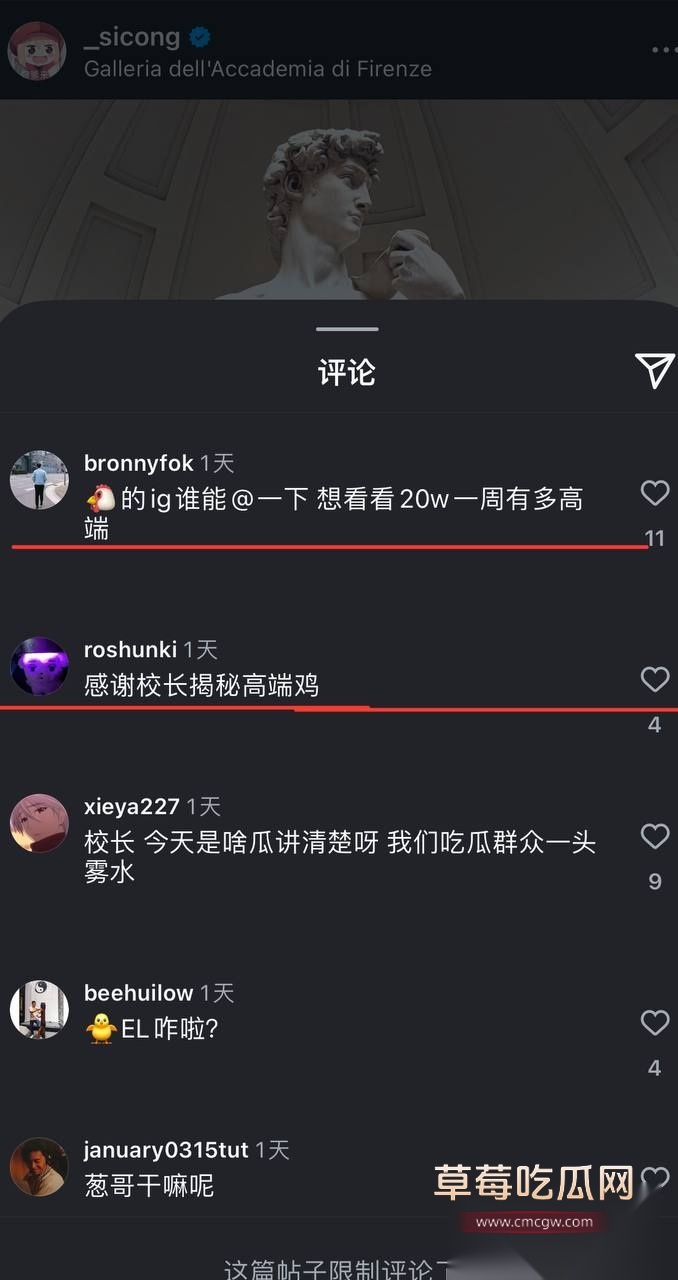Open username xieya227
The image size is (678, 1280).
(x=131, y=806)
